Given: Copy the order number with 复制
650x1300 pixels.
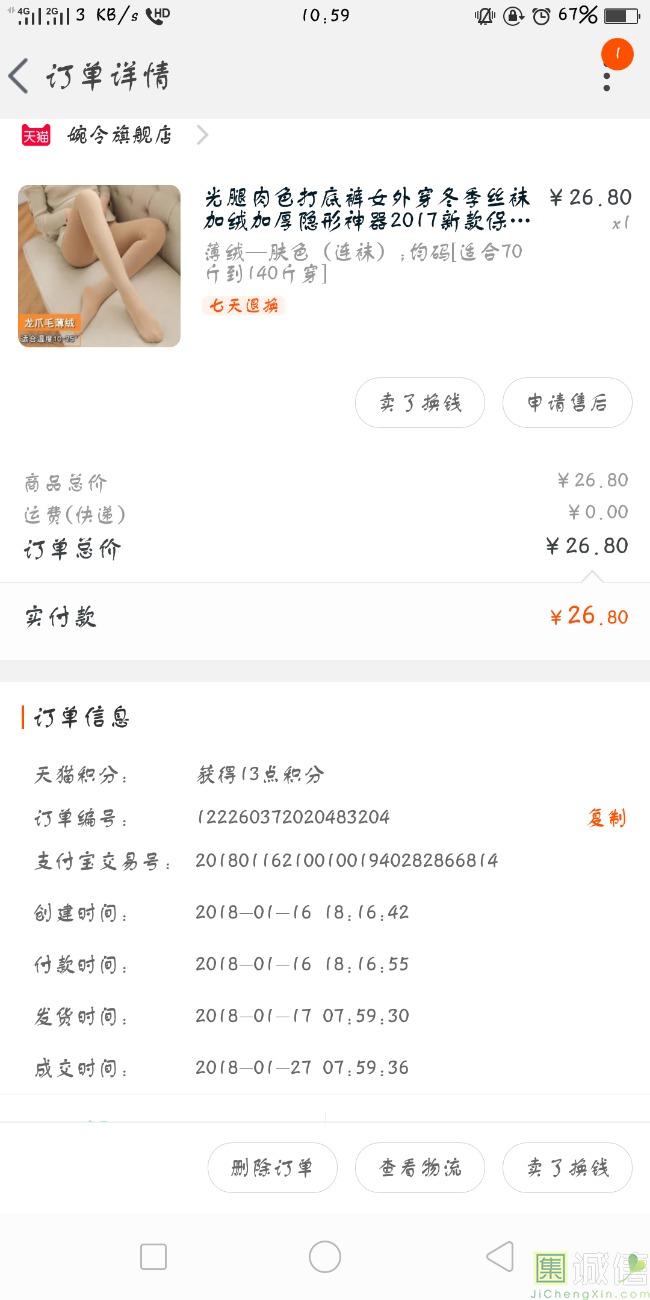Looking at the screenshot, I should [x=606, y=818].
